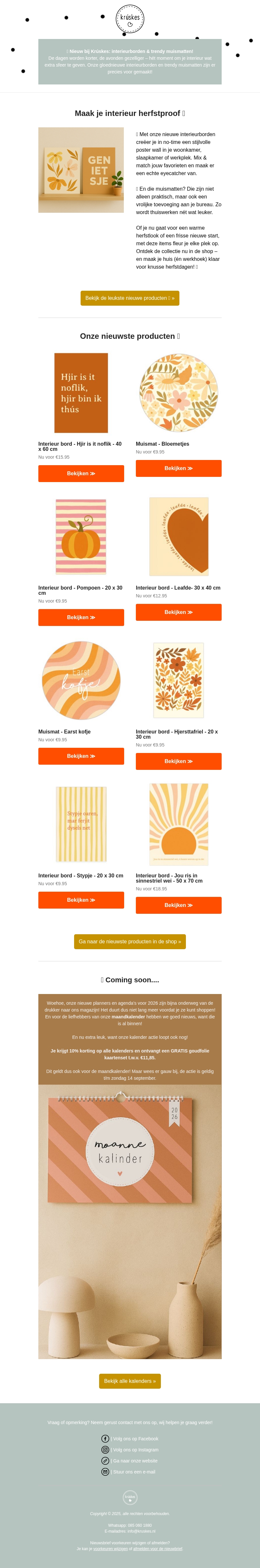Open the Muismat Bloemetjes product image

click(178, 393)
